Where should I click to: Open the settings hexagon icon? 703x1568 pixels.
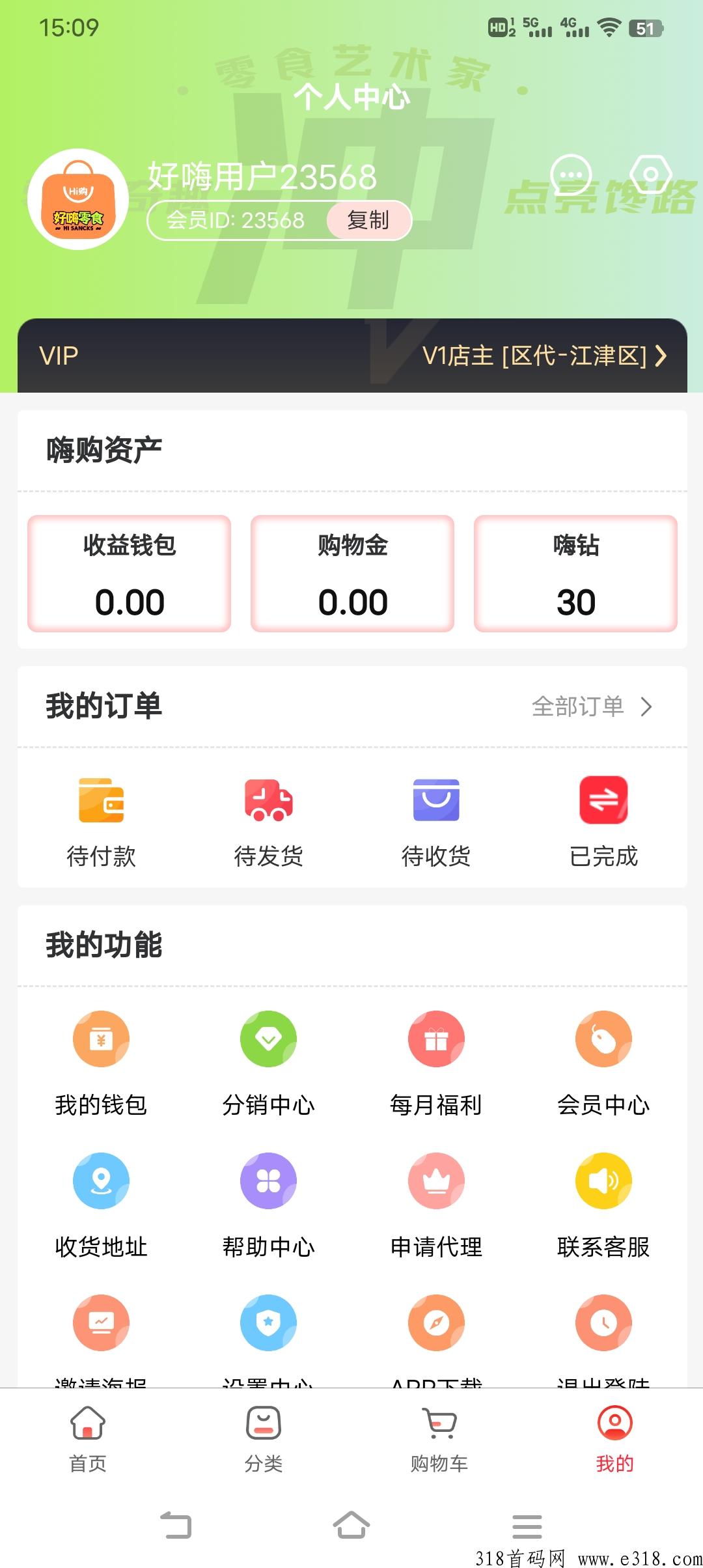[x=650, y=175]
